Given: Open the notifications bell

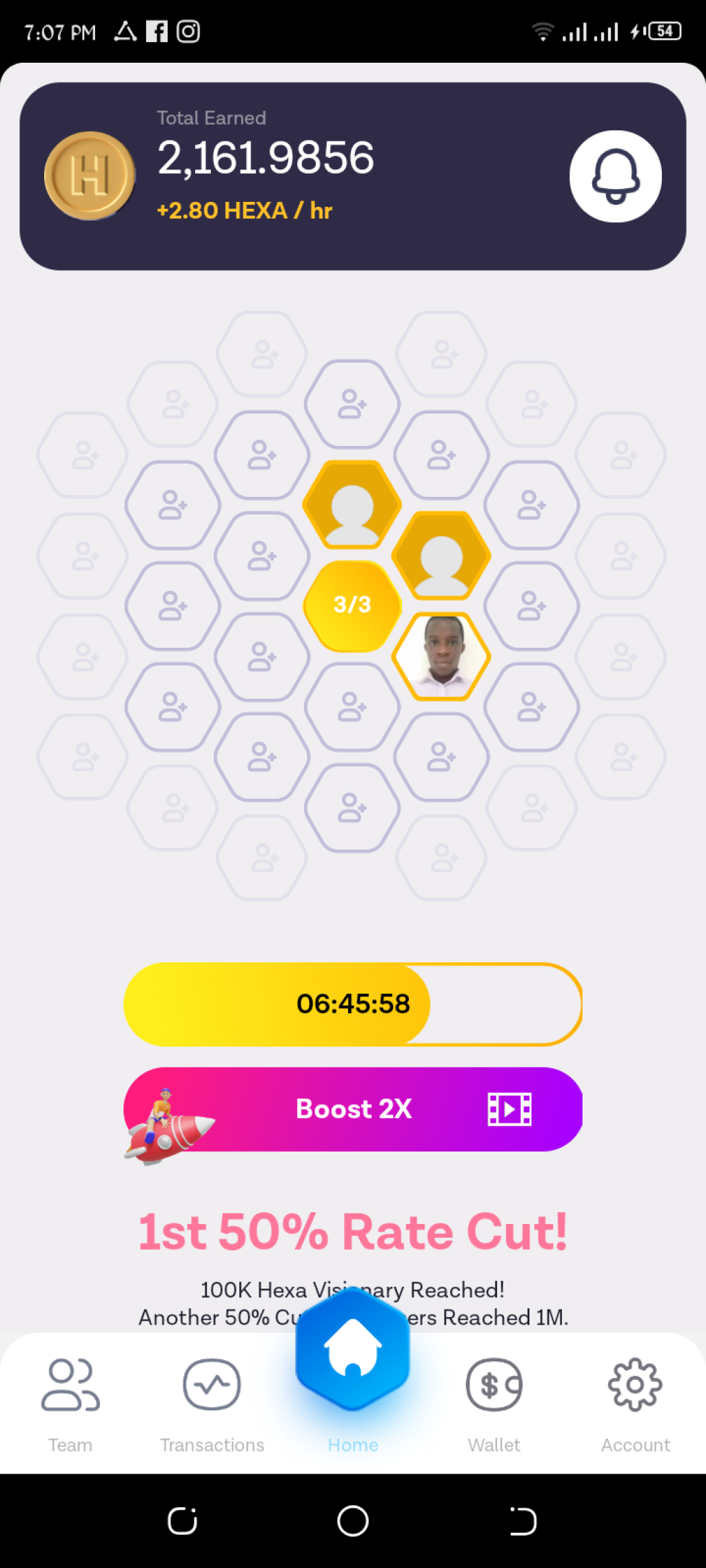Looking at the screenshot, I should [615, 176].
